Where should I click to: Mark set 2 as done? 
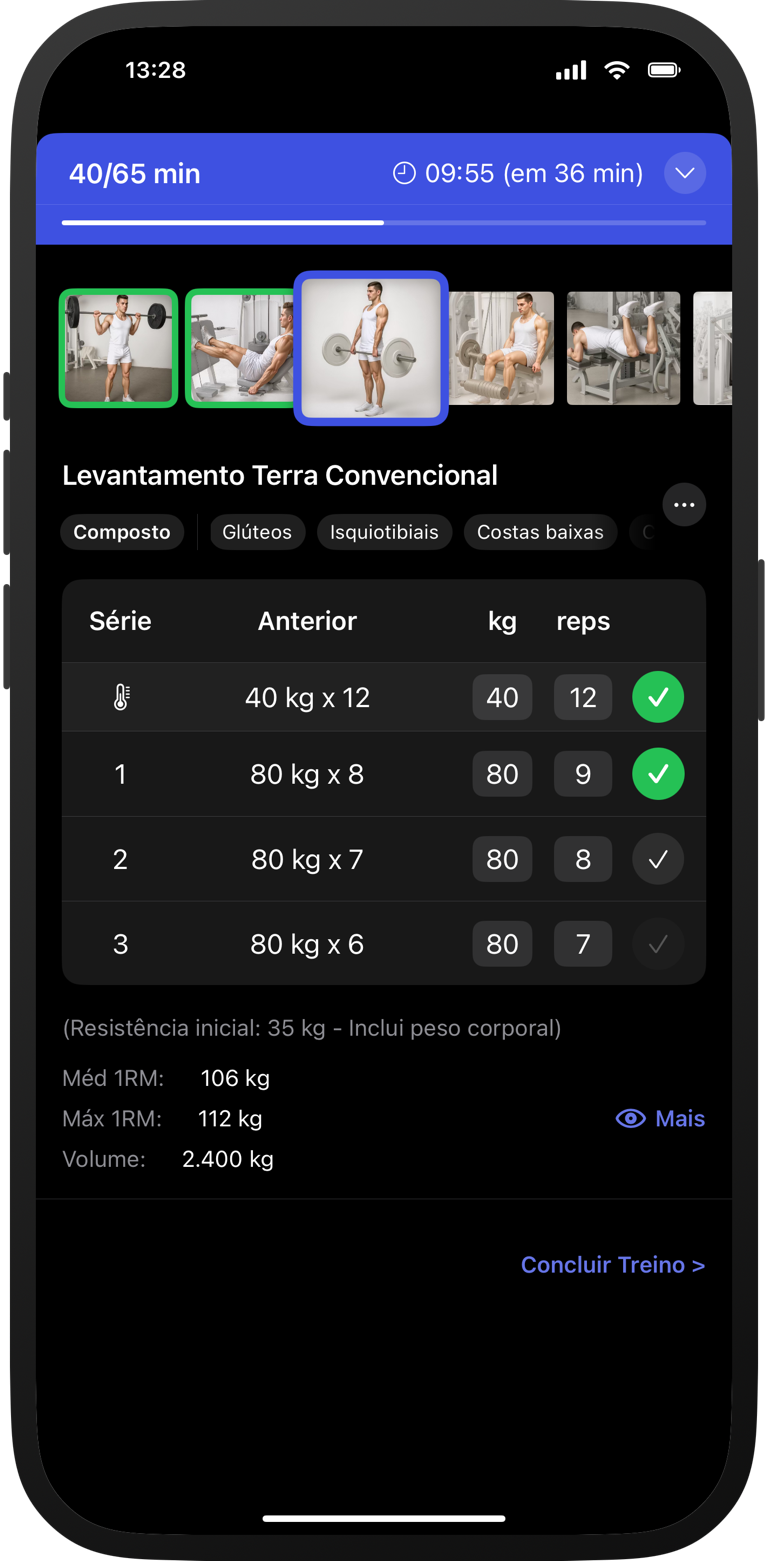pyautogui.click(x=658, y=859)
